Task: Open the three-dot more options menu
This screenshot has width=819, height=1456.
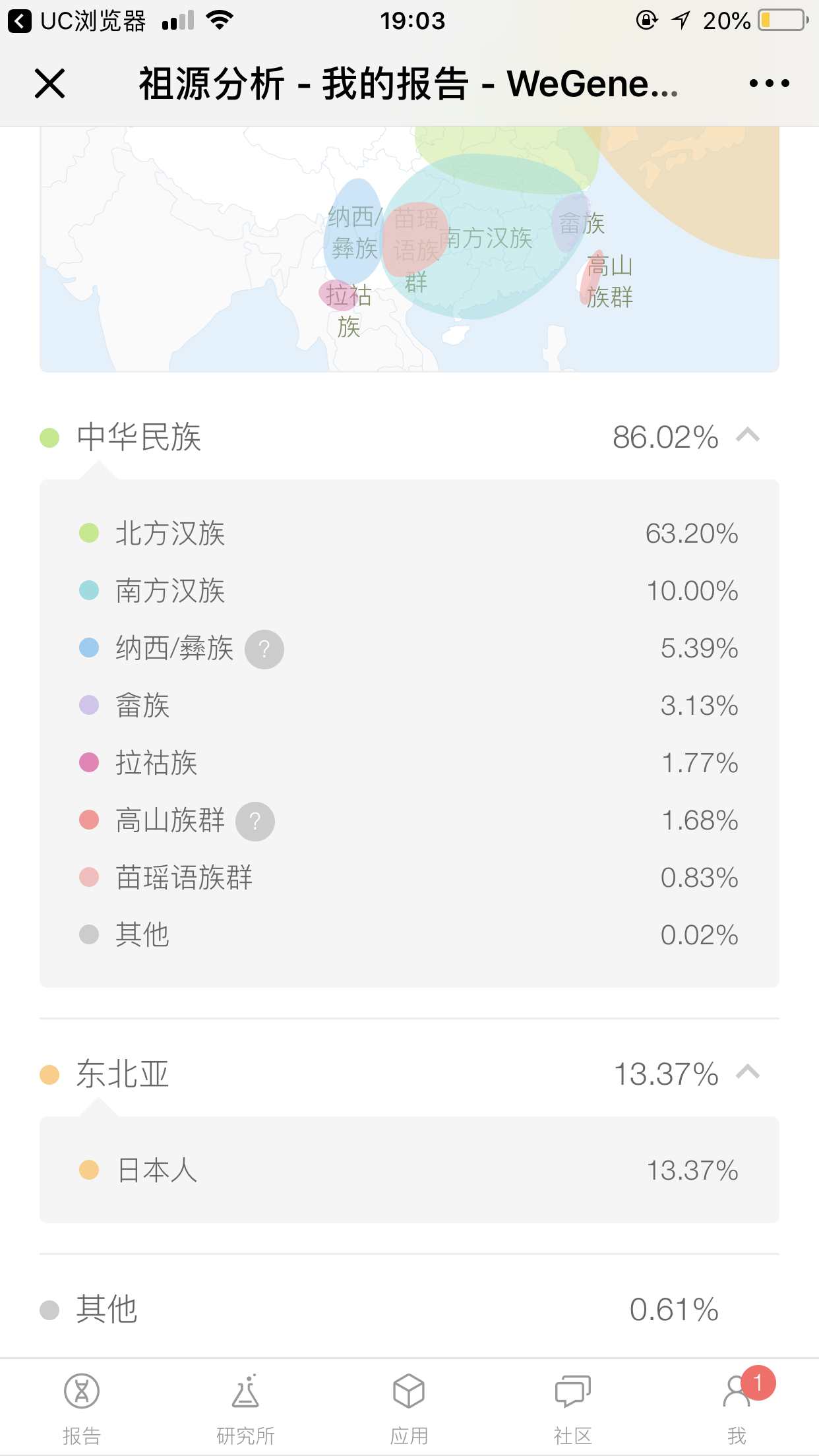Action: pos(769,83)
